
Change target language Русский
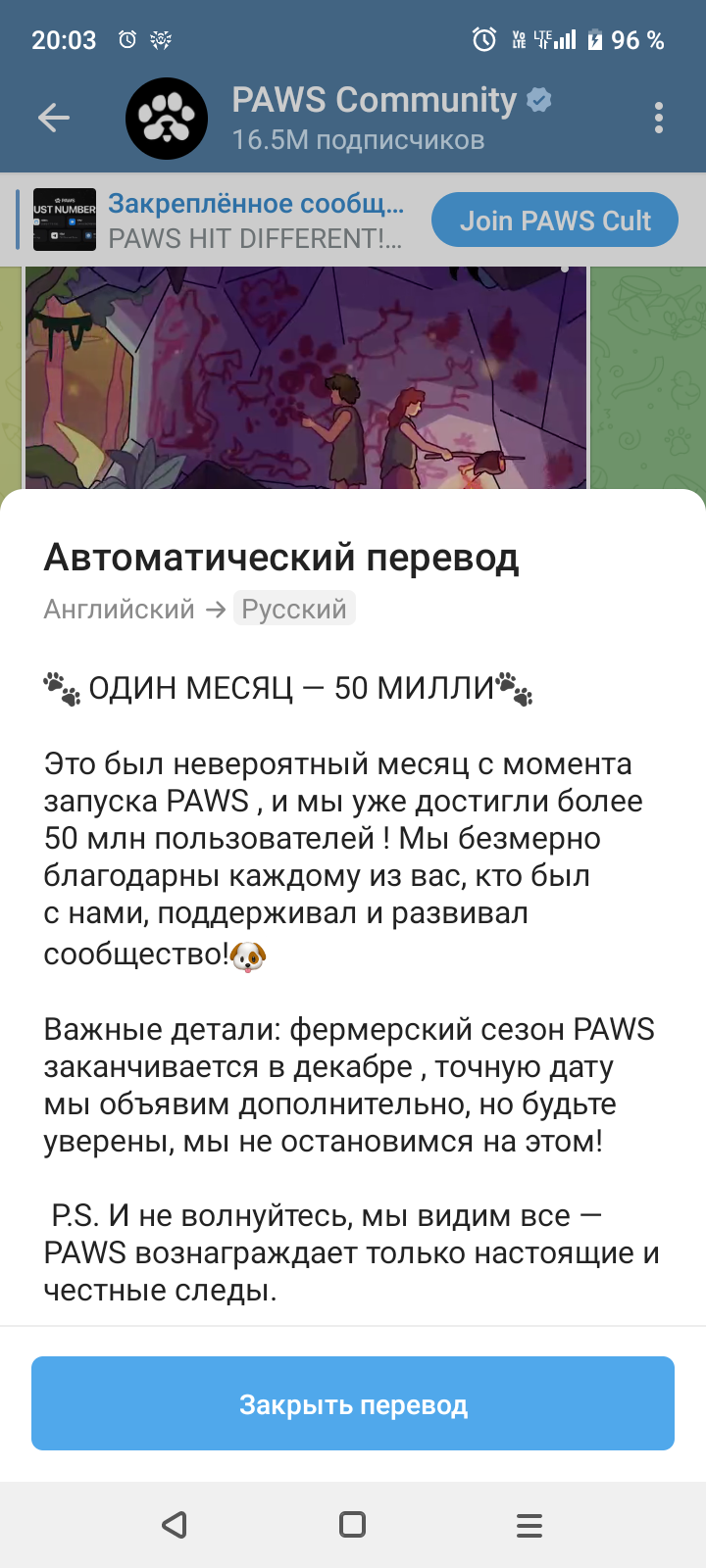[294, 609]
